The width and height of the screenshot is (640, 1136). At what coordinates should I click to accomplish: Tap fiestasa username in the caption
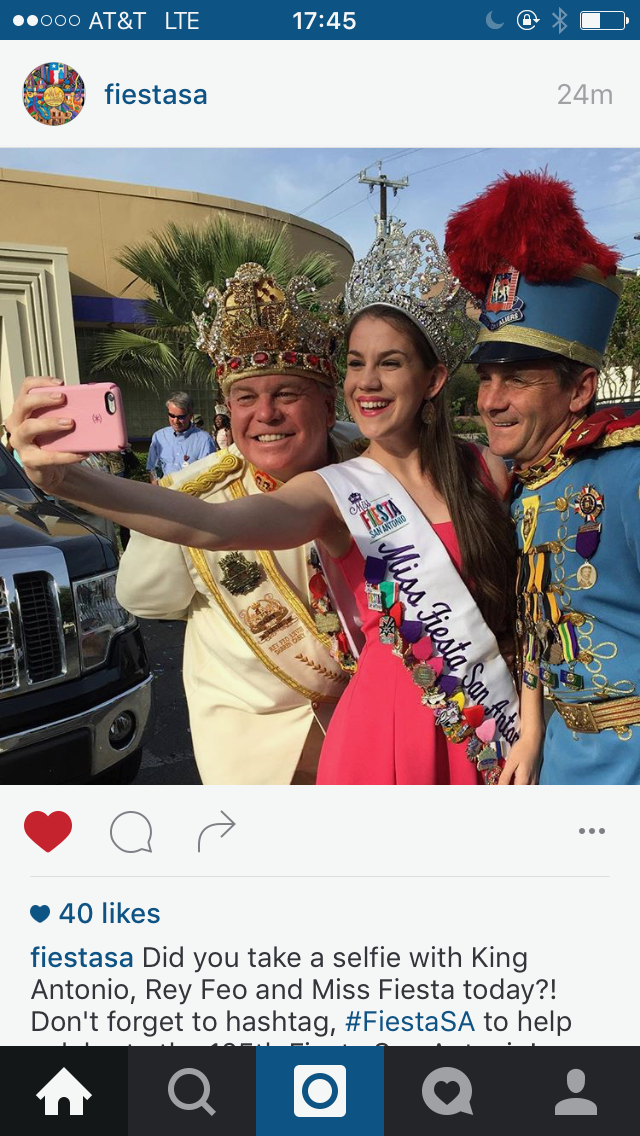point(82,957)
